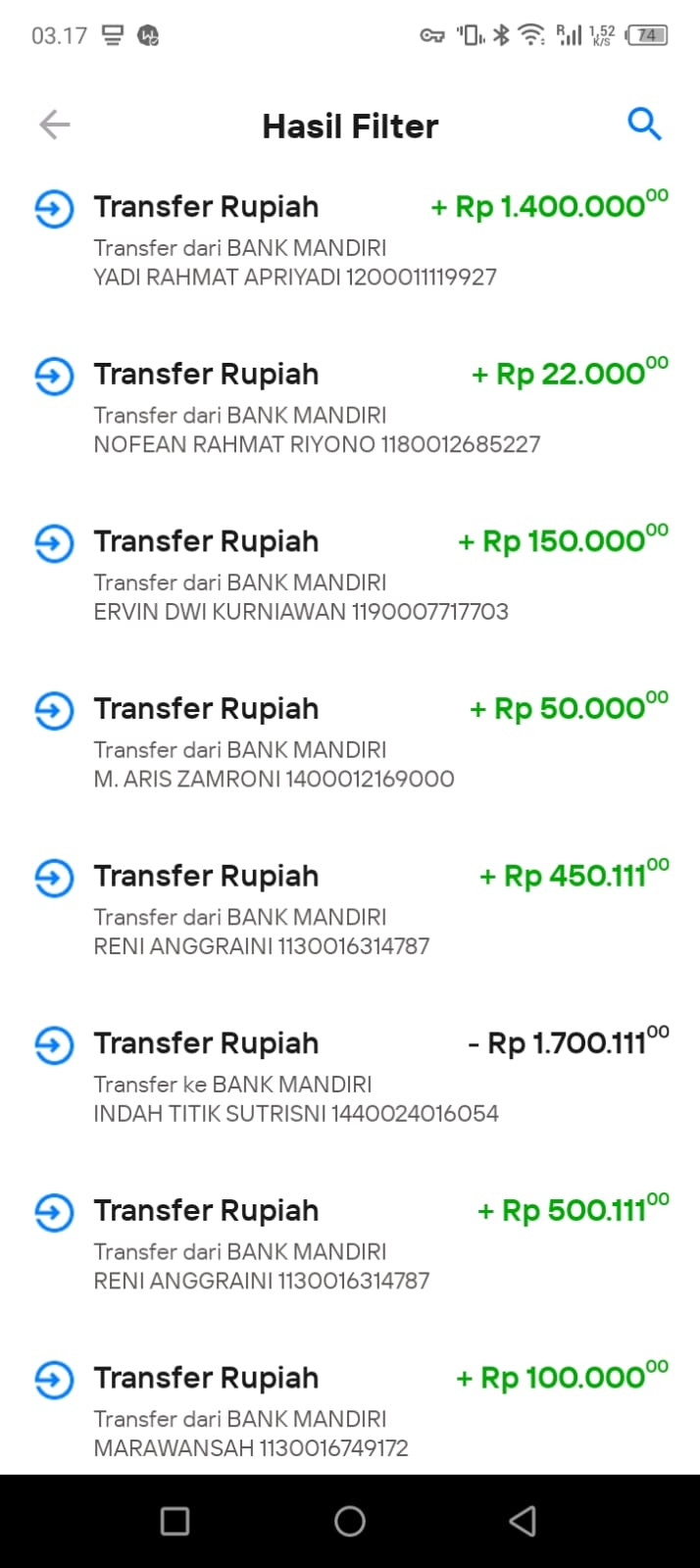Open the Reni Anggraini Rp 500.111 transfer

(x=350, y=1243)
